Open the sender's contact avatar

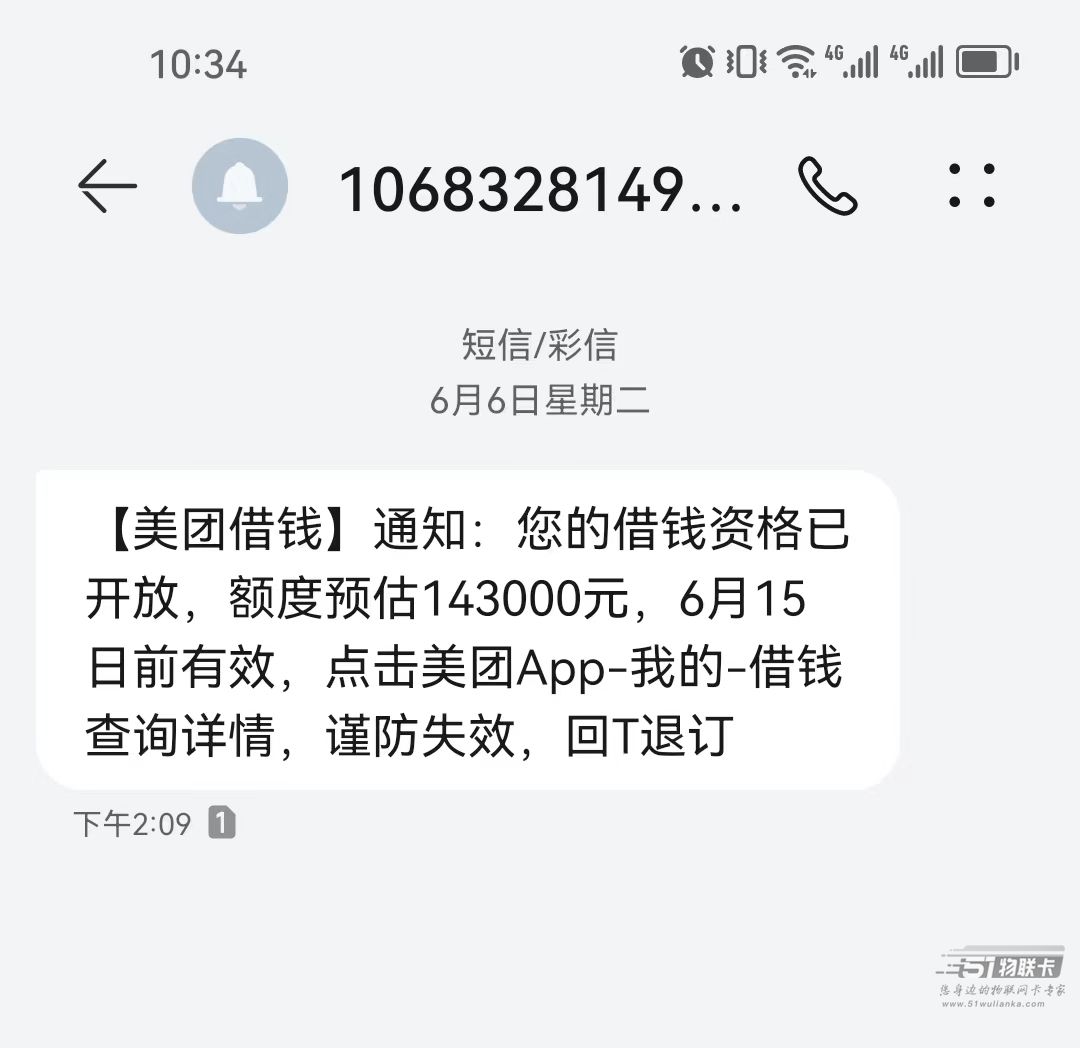pos(240,187)
